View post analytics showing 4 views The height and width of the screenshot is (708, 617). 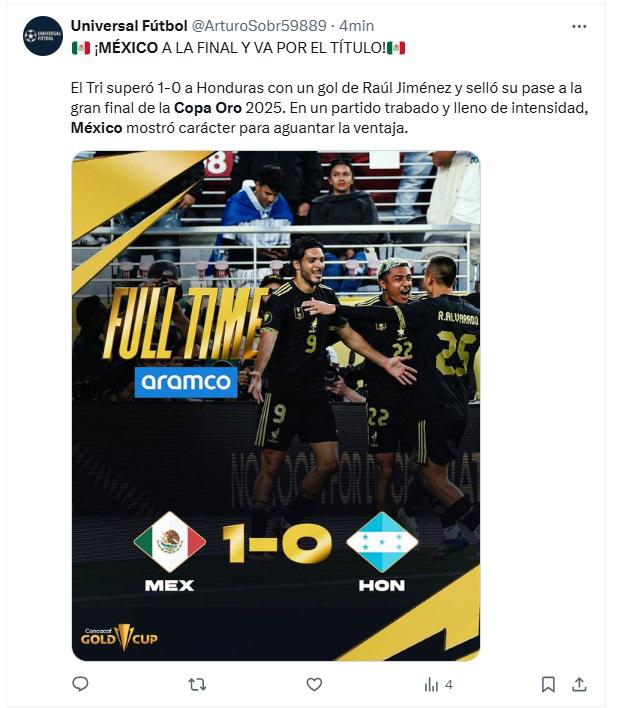(x=438, y=684)
